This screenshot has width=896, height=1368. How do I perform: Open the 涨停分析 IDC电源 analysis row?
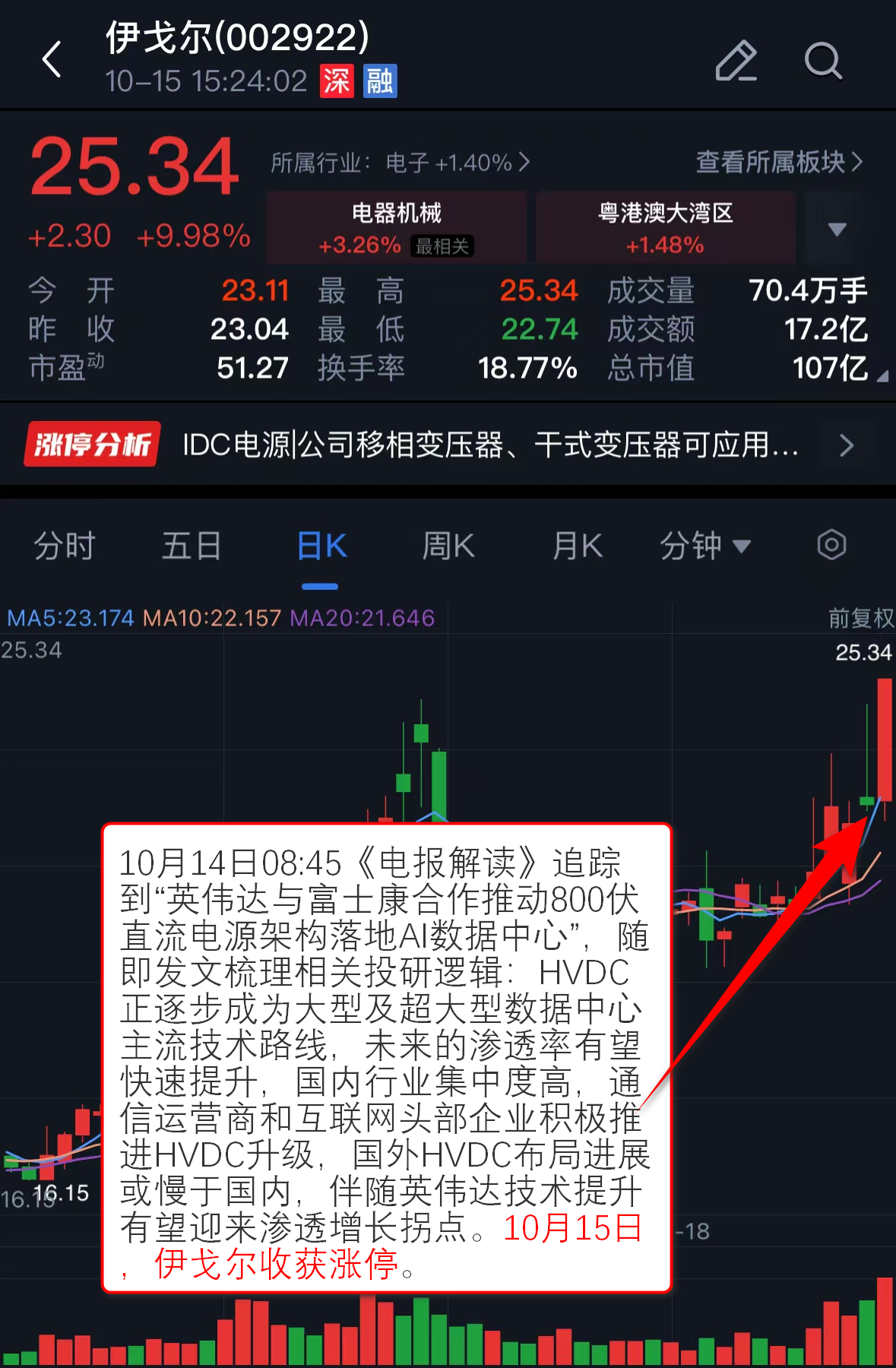[448, 445]
